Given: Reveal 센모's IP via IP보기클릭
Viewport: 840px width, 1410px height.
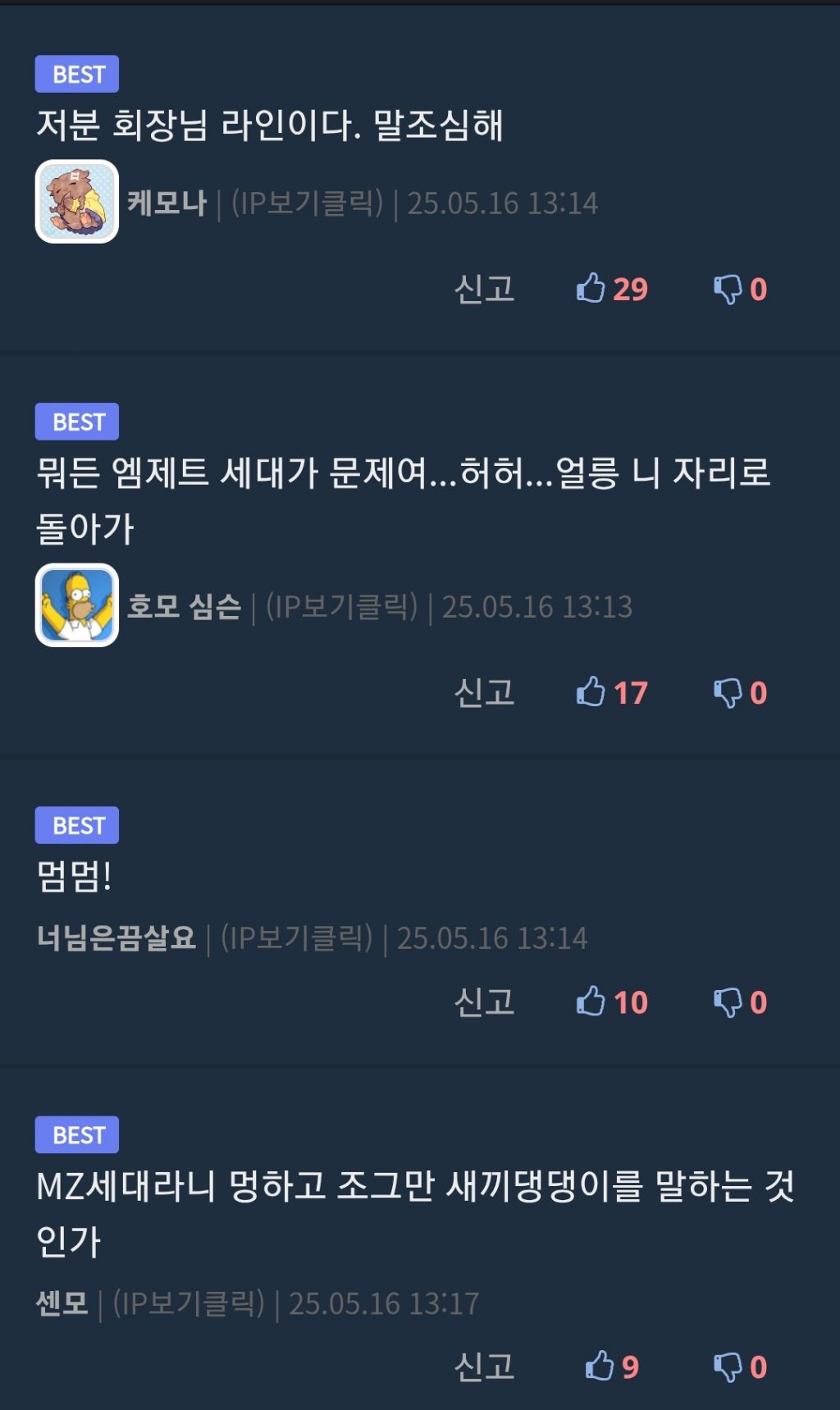Looking at the screenshot, I should 188,1303.
